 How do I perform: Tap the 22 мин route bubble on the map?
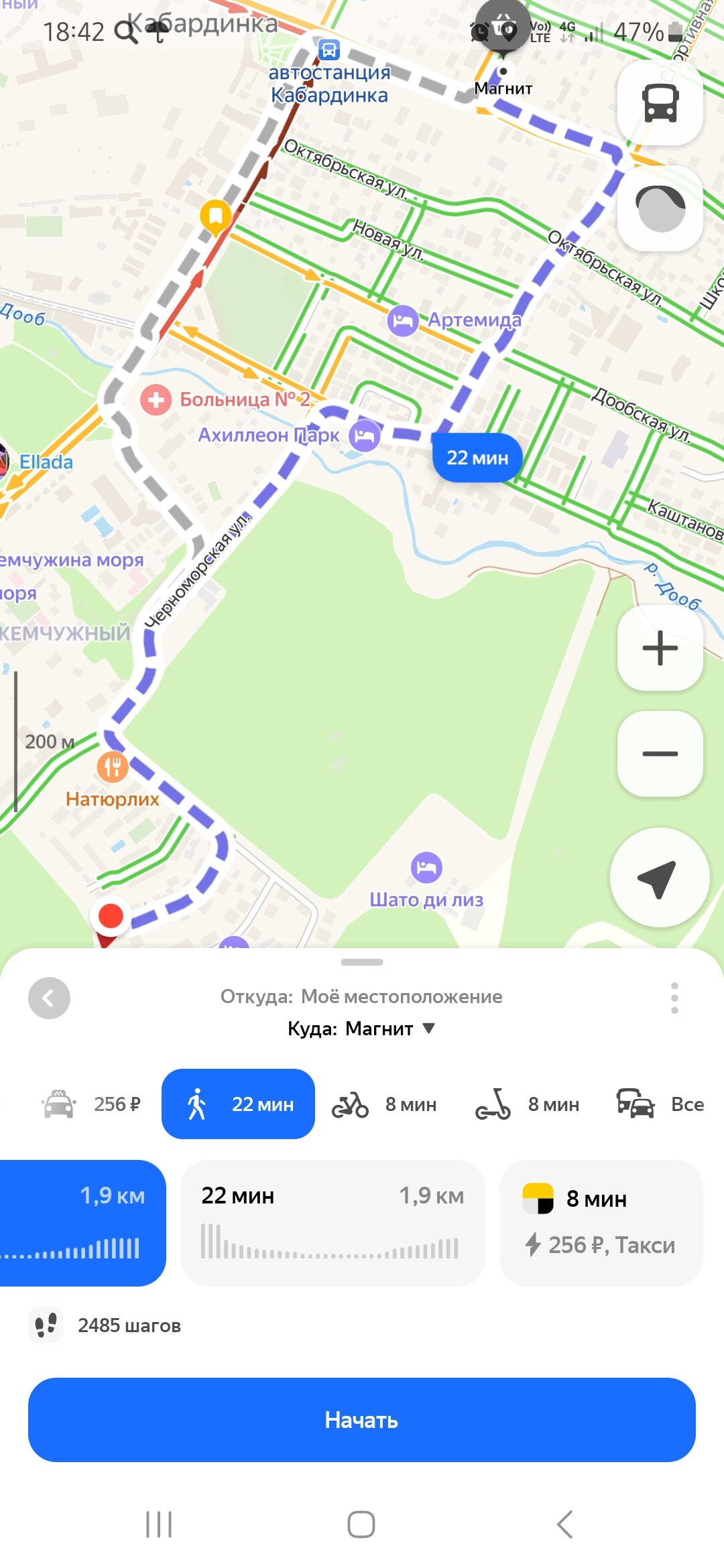point(477,457)
